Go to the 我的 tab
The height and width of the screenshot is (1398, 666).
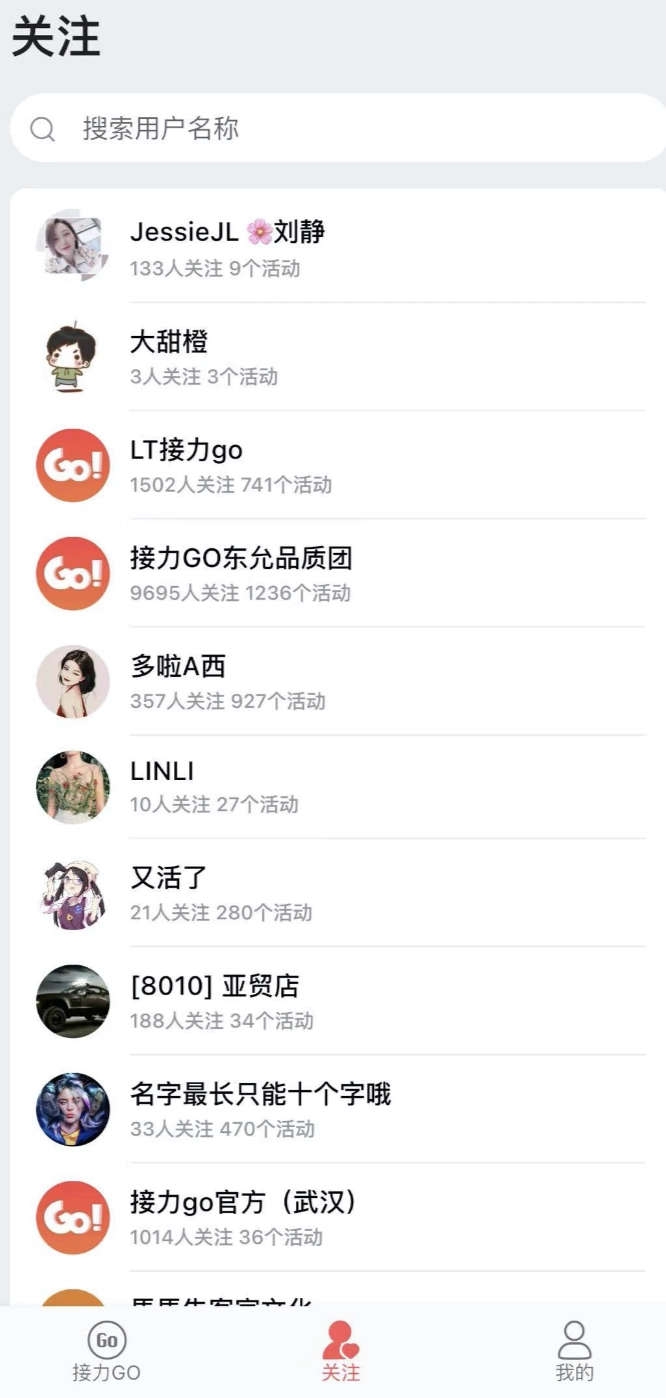(574, 1352)
